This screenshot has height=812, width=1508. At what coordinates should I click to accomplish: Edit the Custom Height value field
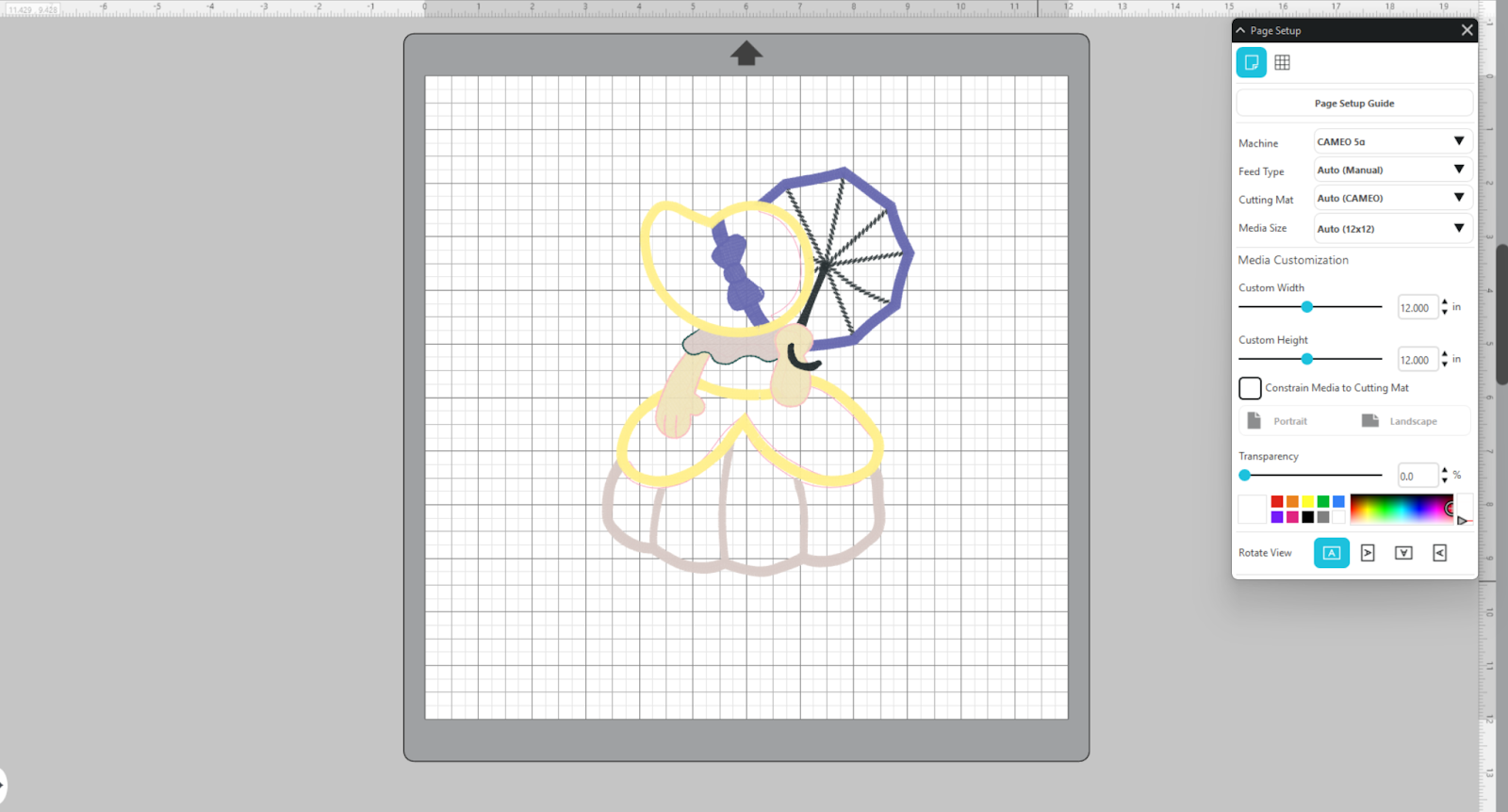coord(1416,360)
